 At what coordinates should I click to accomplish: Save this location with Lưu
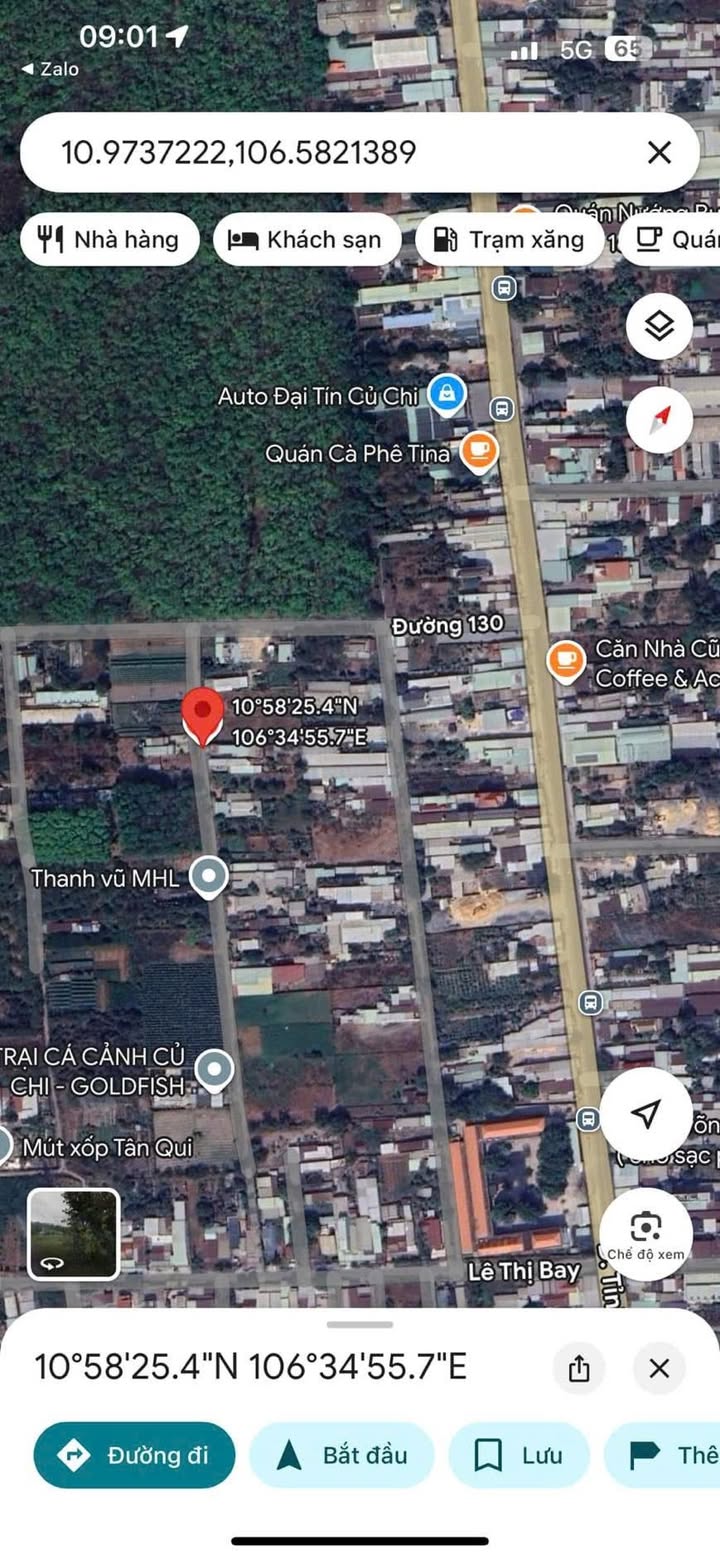[x=519, y=1455]
